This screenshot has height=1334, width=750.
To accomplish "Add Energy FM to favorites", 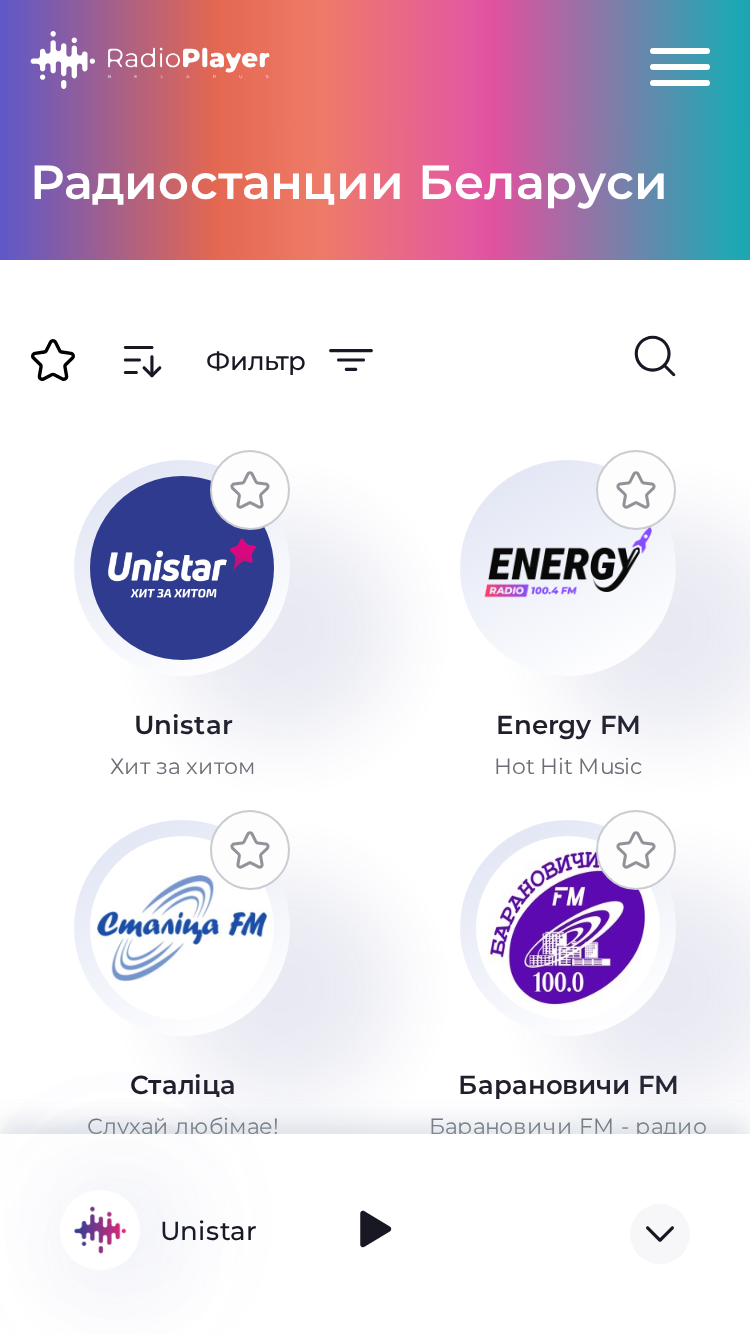I will coord(636,490).
